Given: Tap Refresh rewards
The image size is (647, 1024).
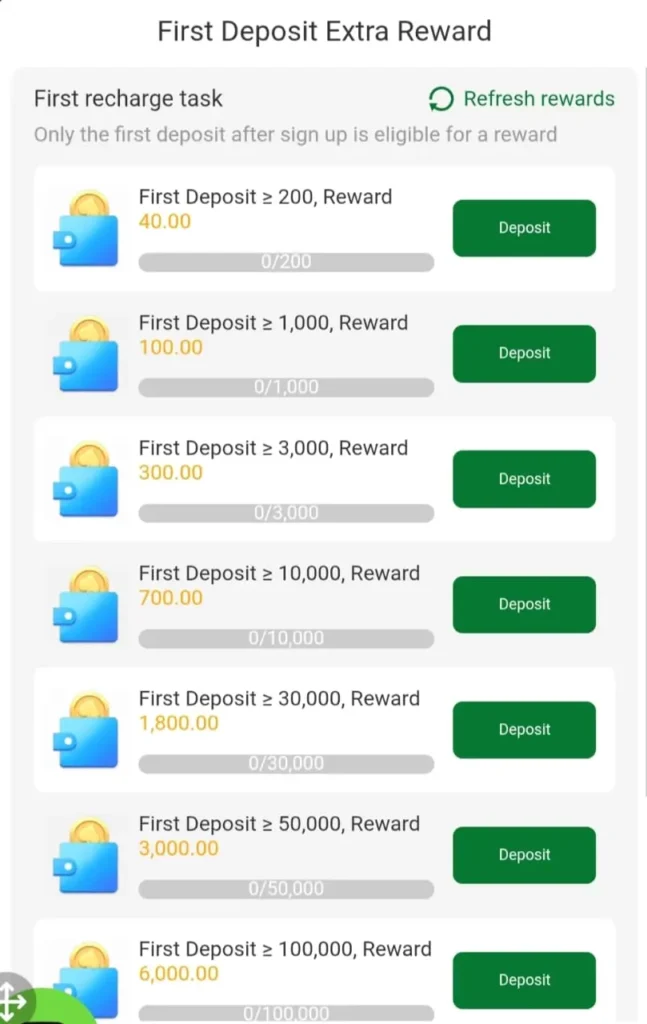Looking at the screenshot, I should (521, 99).
